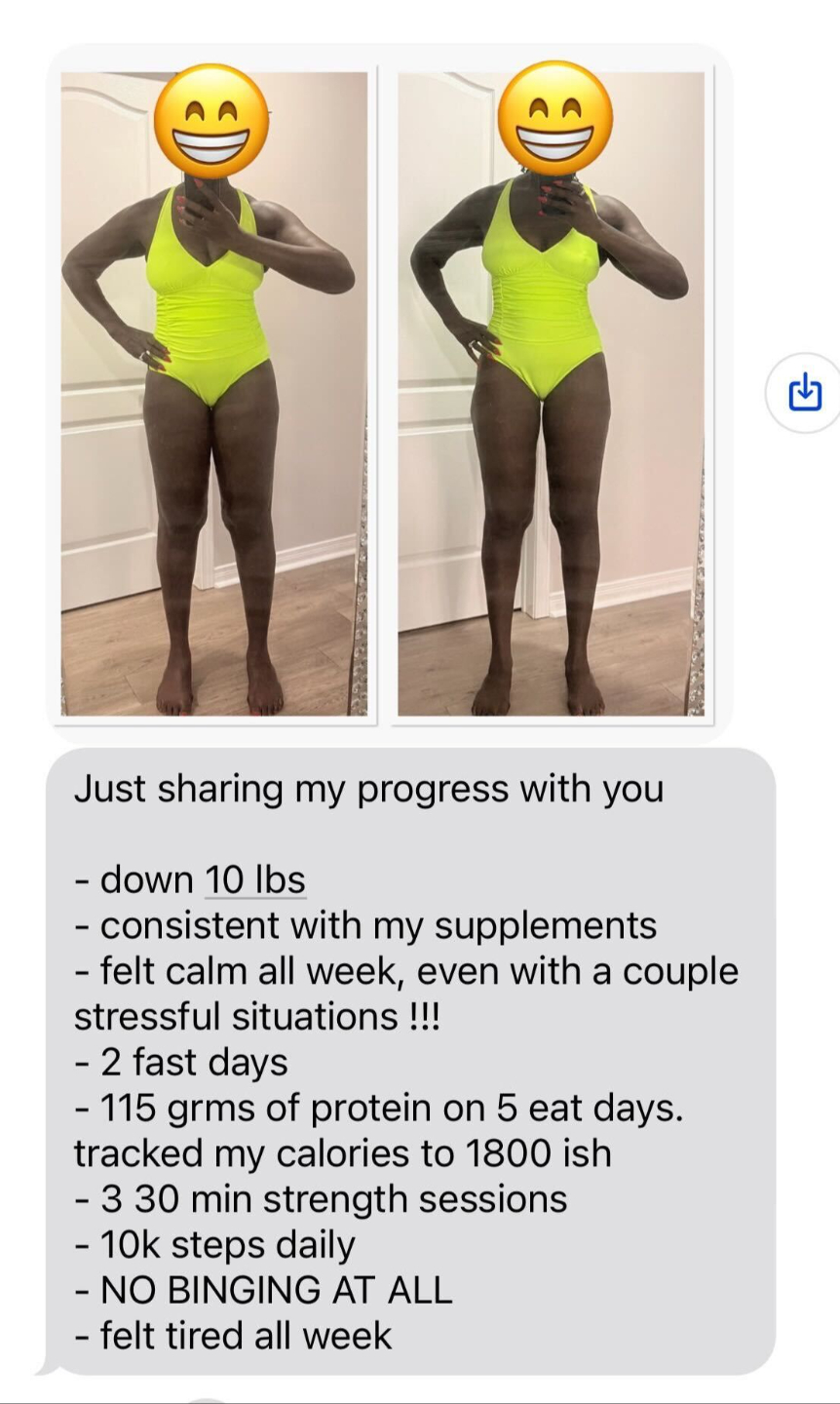Save the received photos with the download icon
This screenshot has height=1404, width=840.
[x=805, y=393]
